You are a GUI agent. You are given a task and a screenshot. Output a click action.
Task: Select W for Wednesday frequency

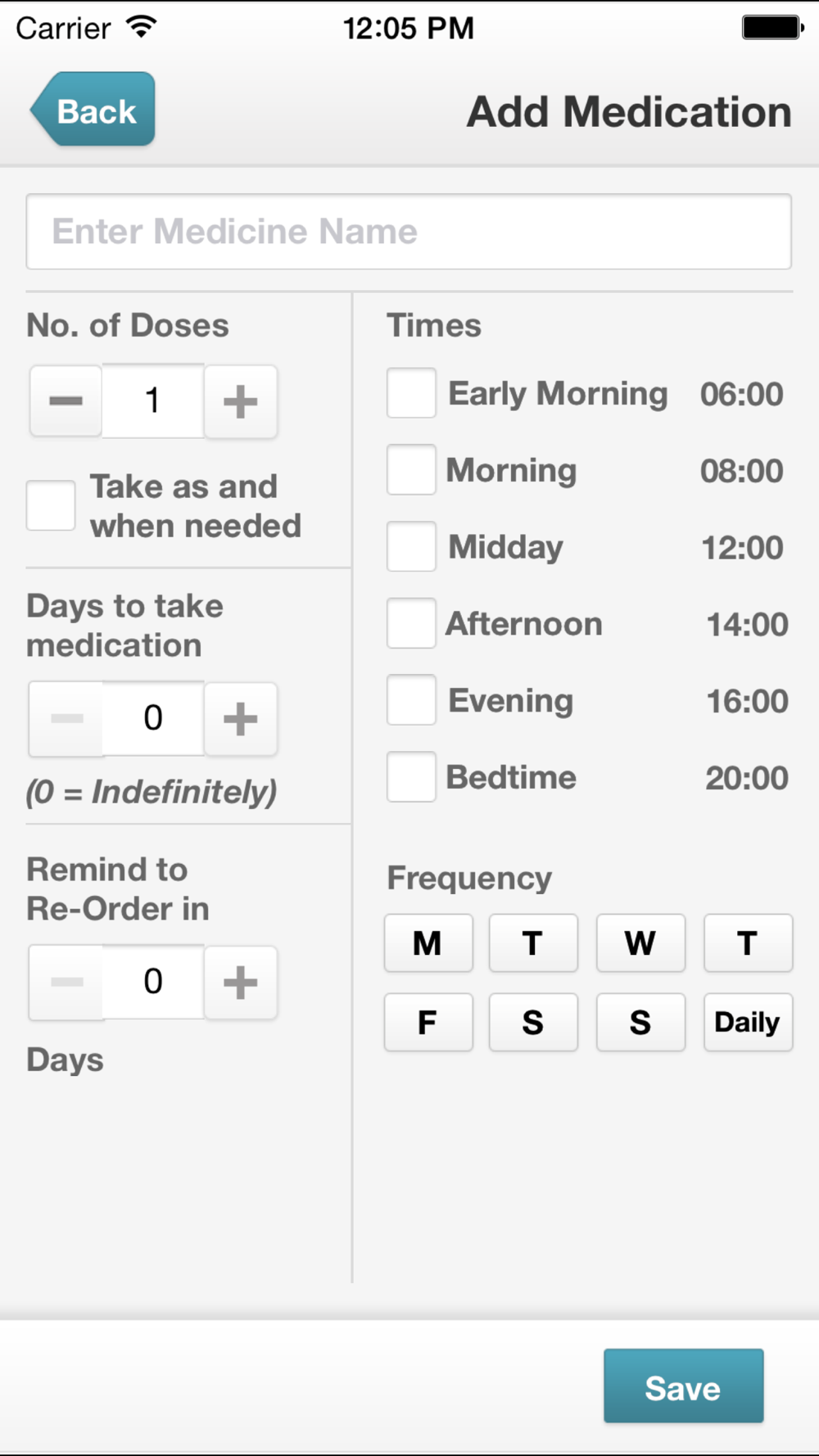pos(640,943)
